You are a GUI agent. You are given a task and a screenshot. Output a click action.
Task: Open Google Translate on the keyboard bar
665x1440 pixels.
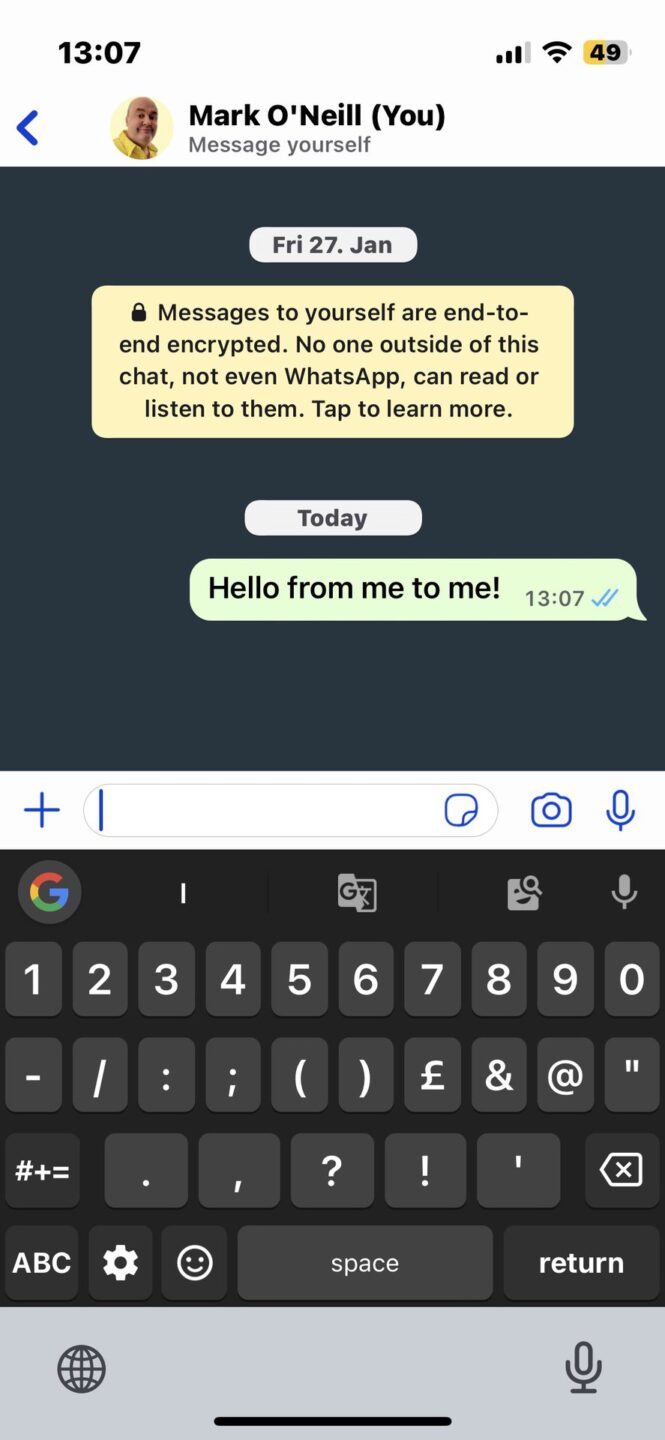point(357,892)
